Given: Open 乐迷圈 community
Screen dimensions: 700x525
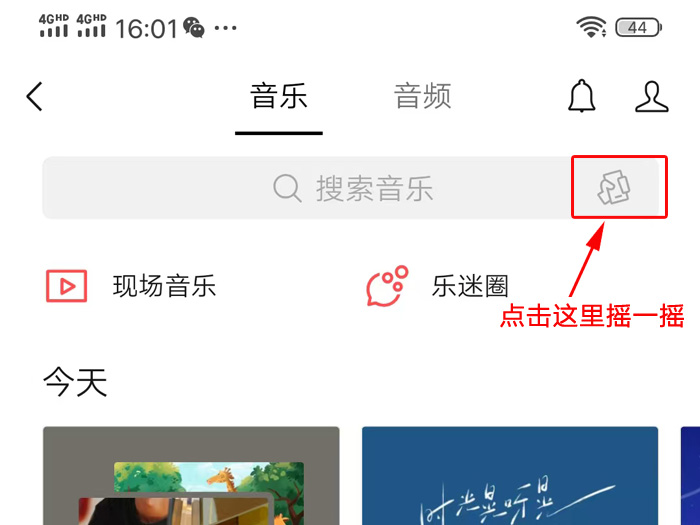Looking at the screenshot, I should point(438,287).
